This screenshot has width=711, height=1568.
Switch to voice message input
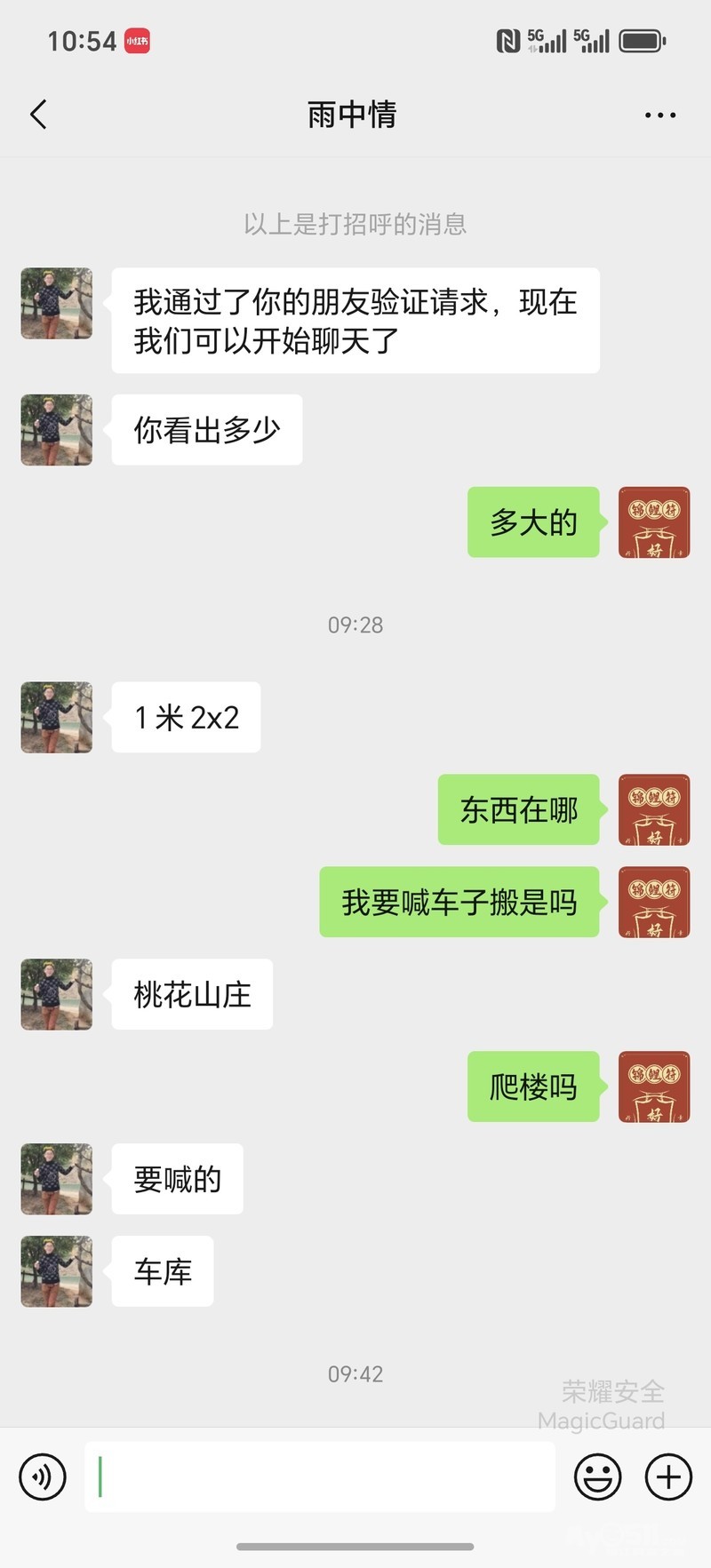[43, 1476]
